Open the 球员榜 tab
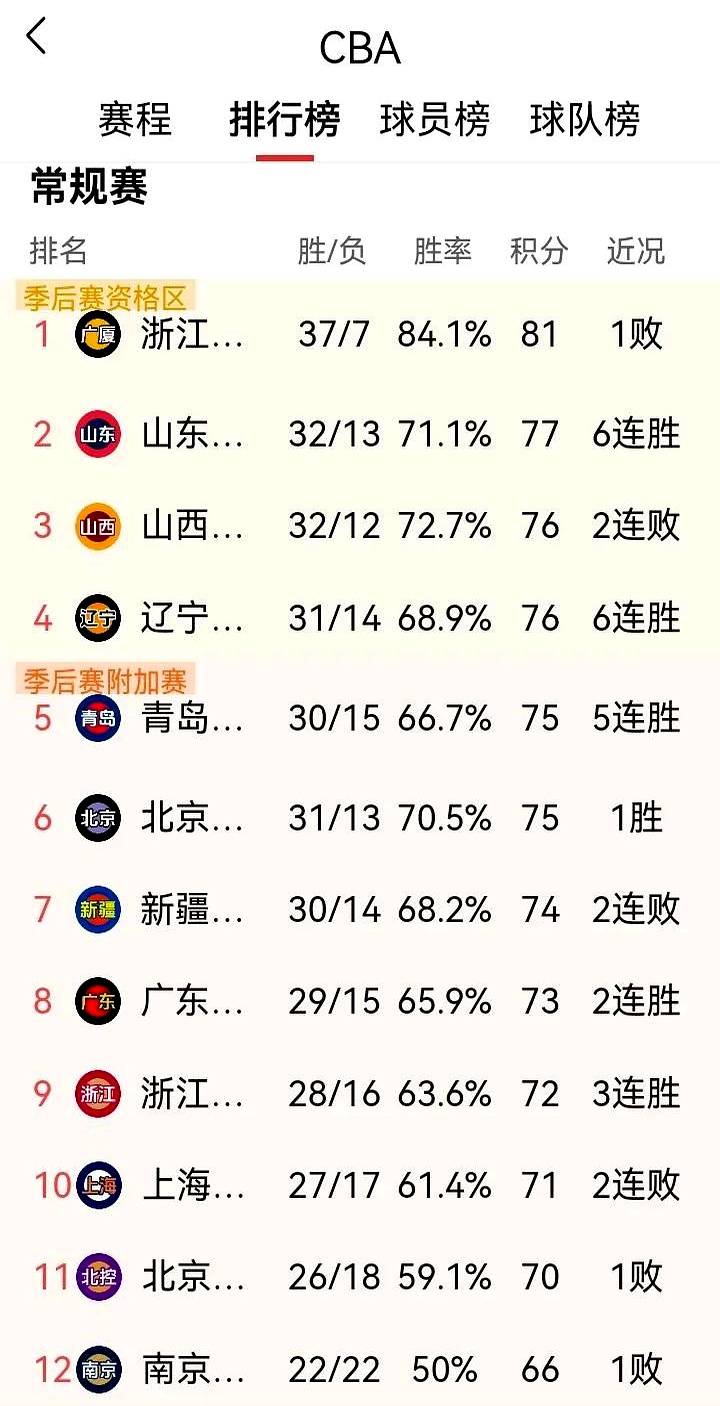 (436, 119)
